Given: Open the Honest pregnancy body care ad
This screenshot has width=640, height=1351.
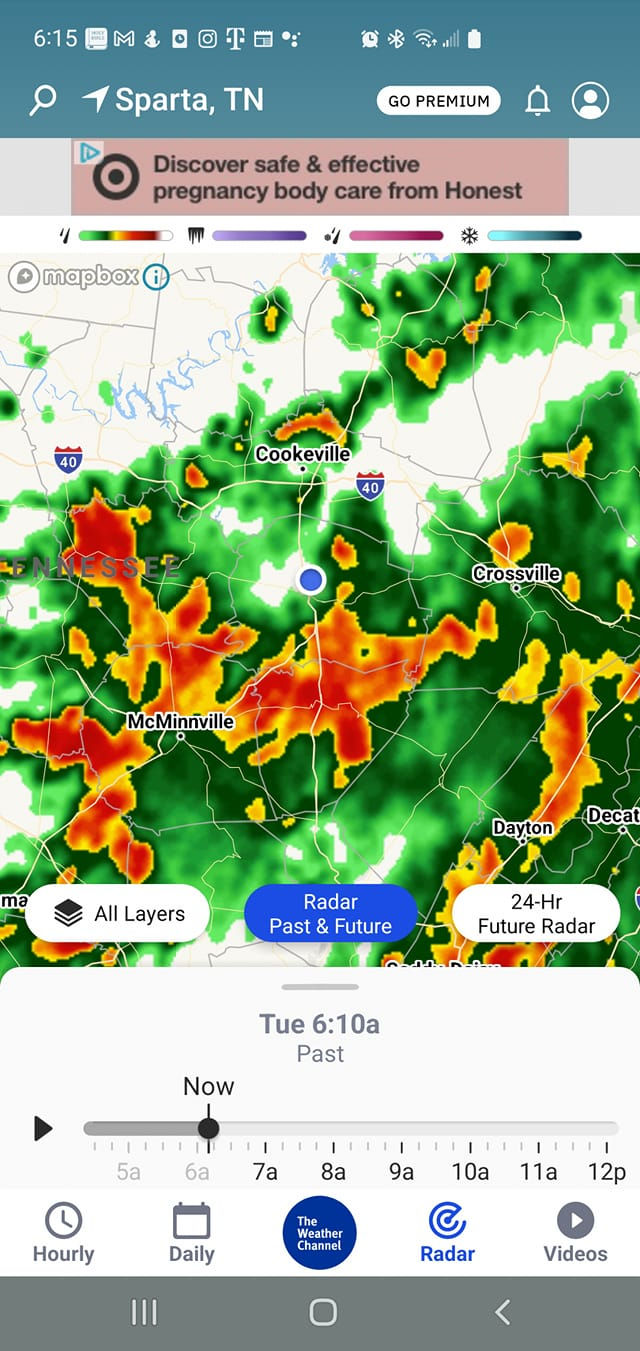Looking at the screenshot, I should pyautogui.click(x=320, y=177).
